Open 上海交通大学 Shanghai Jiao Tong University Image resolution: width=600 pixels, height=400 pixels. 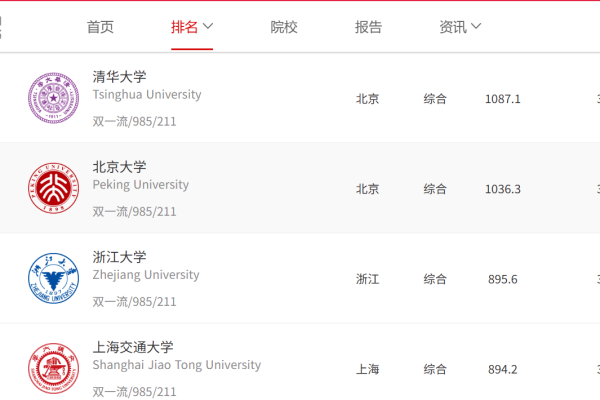133,347
